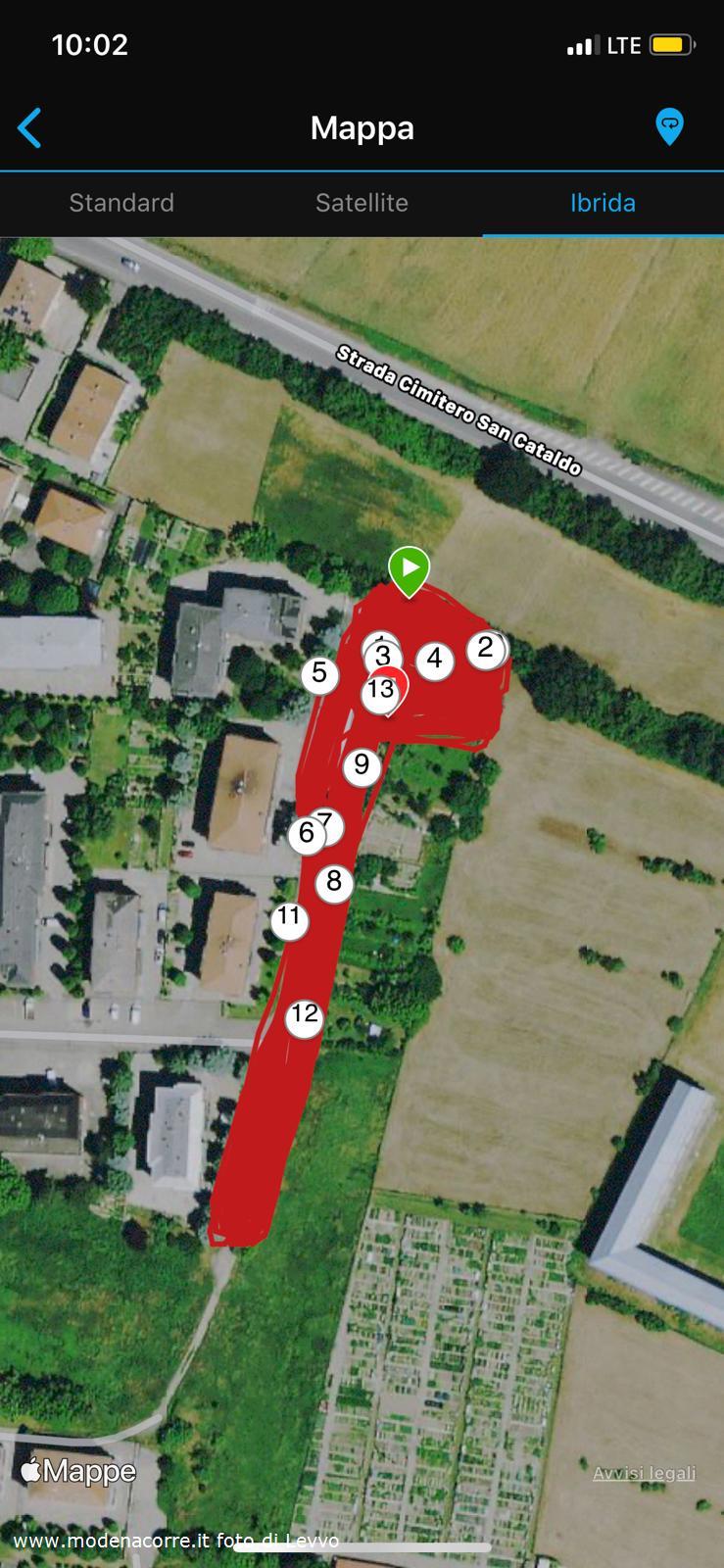The image size is (724, 1568).
Task: Tap lap marker 9 on the track
Action: pyautogui.click(x=362, y=765)
